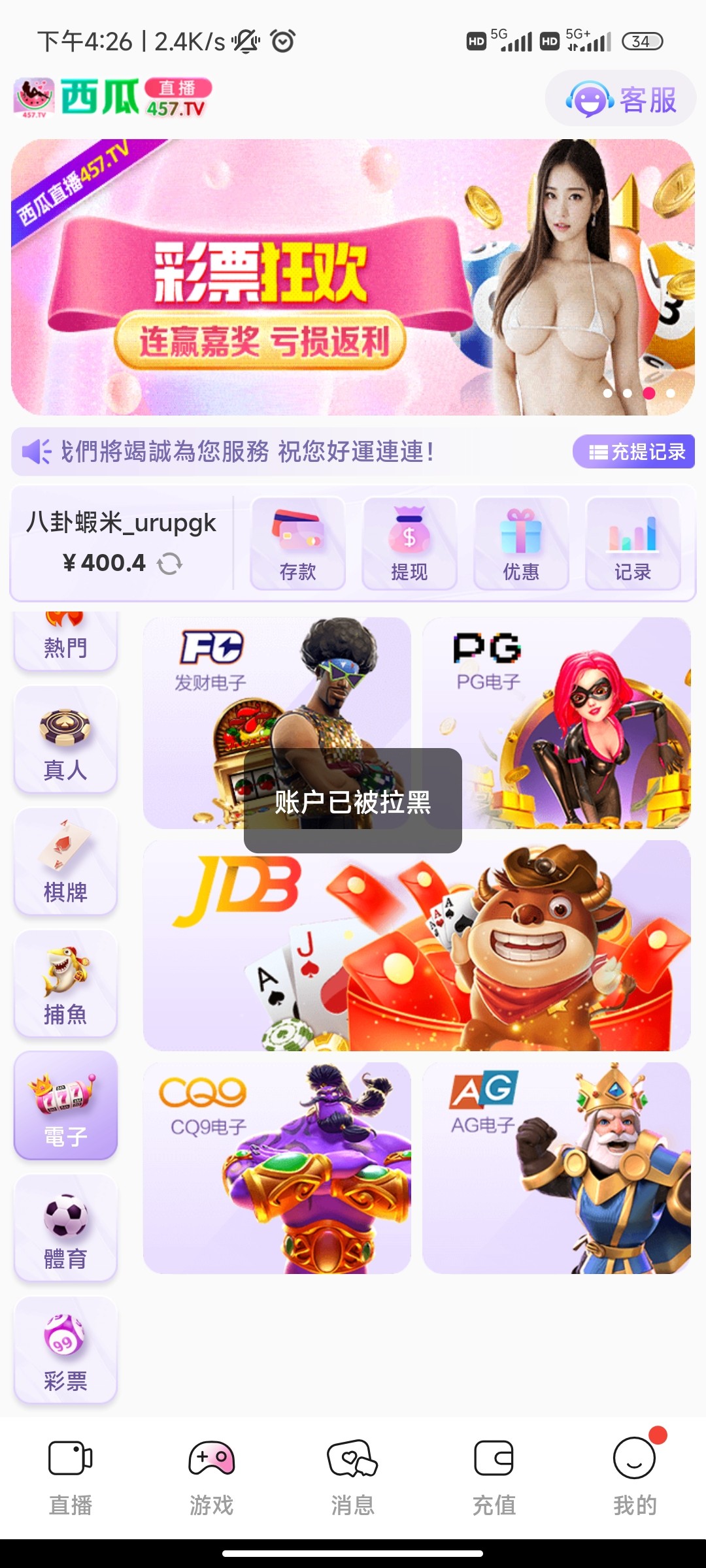706x1568 pixels.
Task: Select the 彩票 category
Action: [x=65, y=1350]
